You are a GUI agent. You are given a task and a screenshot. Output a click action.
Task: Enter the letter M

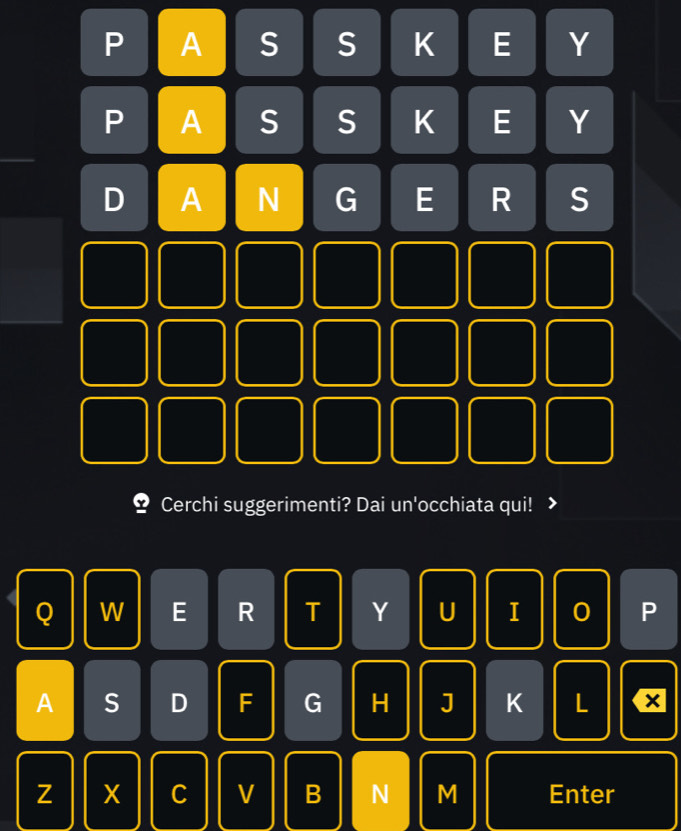pos(447,793)
